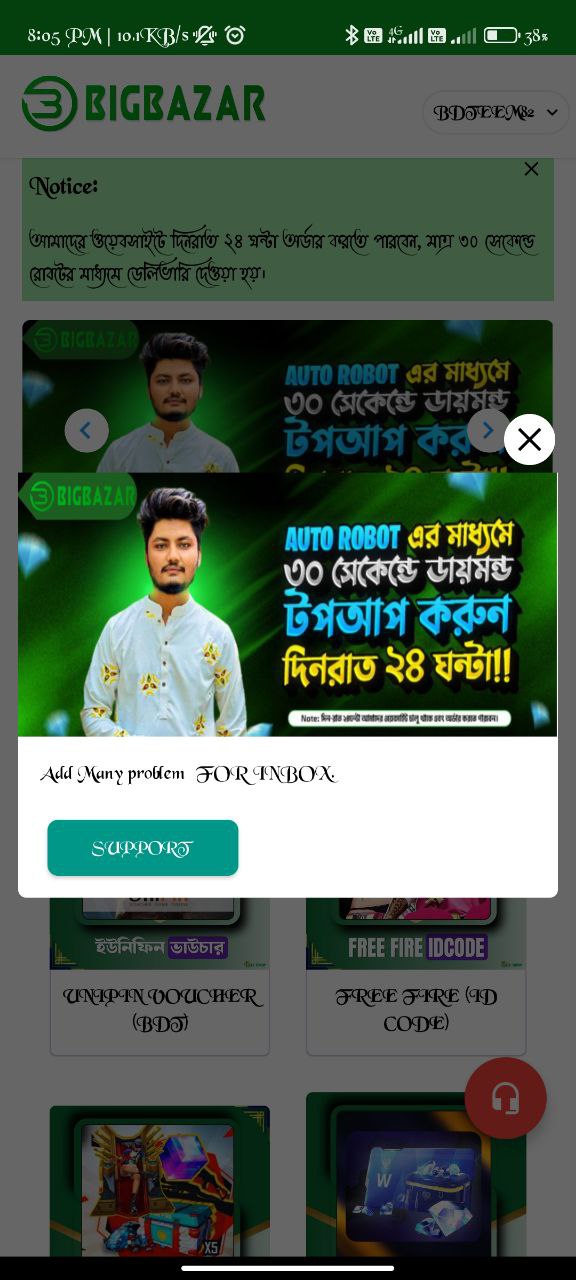The width and height of the screenshot is (576, 1280).
Task: Close the popup with the round X button
Action: [529, 439]
